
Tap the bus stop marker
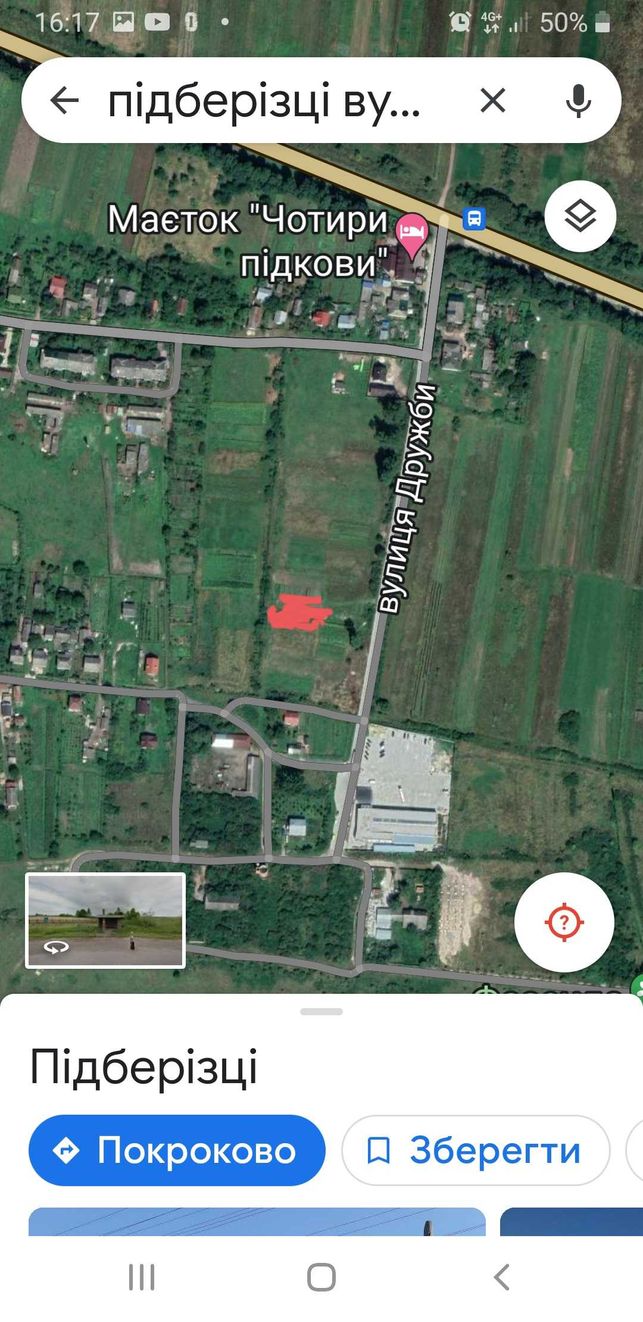click(x=474, y=218)
